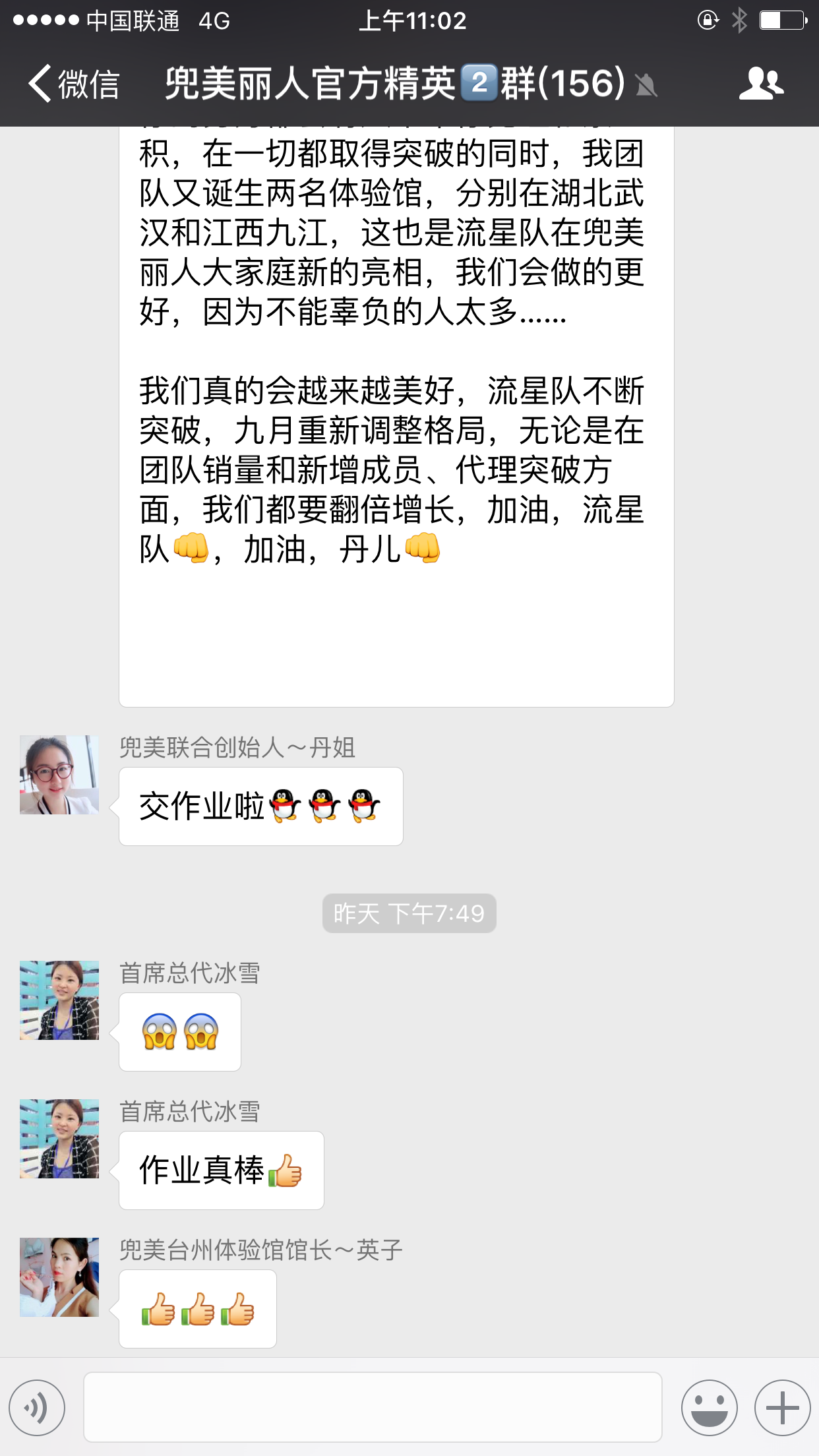View avatar of 兜美台州体验馆馆长～英子
This screenshot has height=1456, width=819.
click(x=59, y=1277)
